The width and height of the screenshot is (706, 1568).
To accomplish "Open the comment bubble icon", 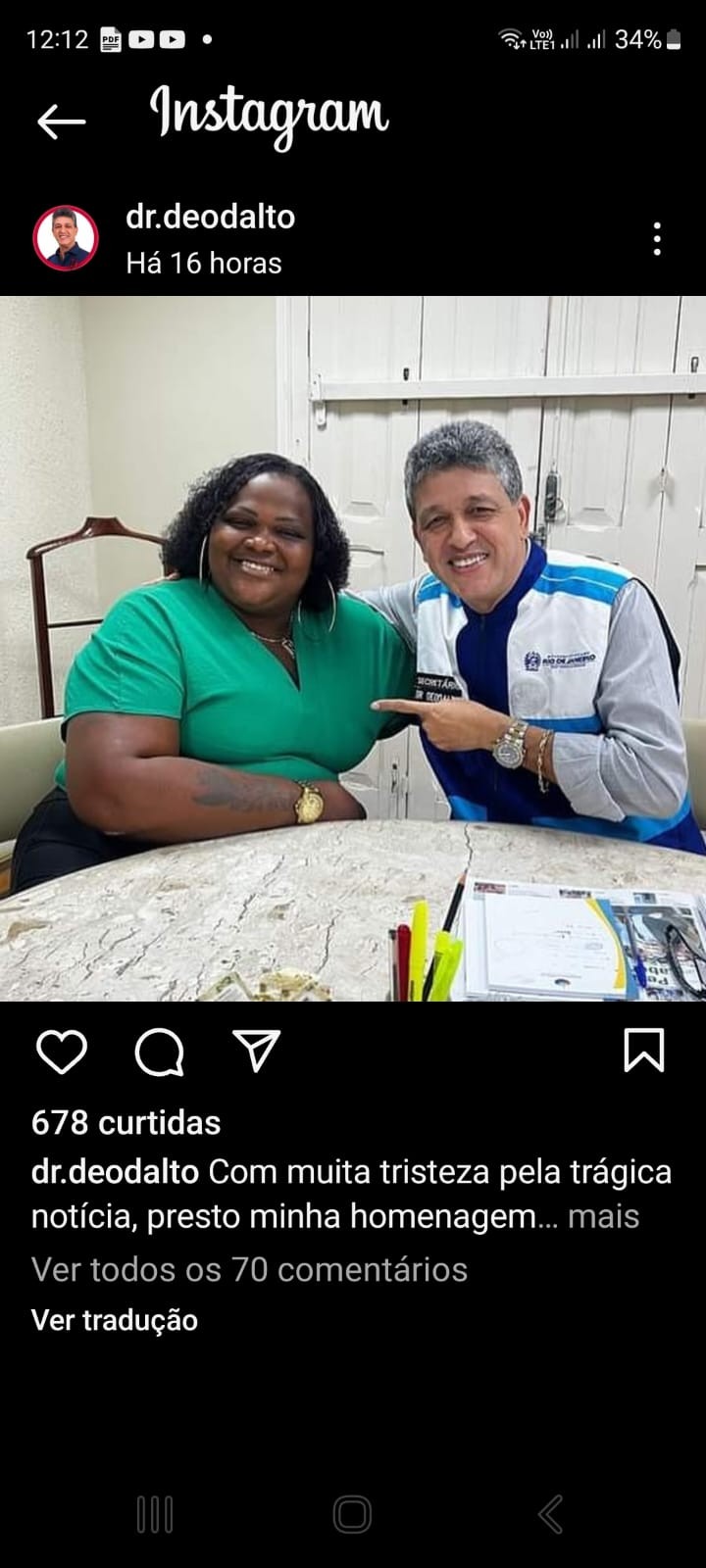I will [159, 1052].
